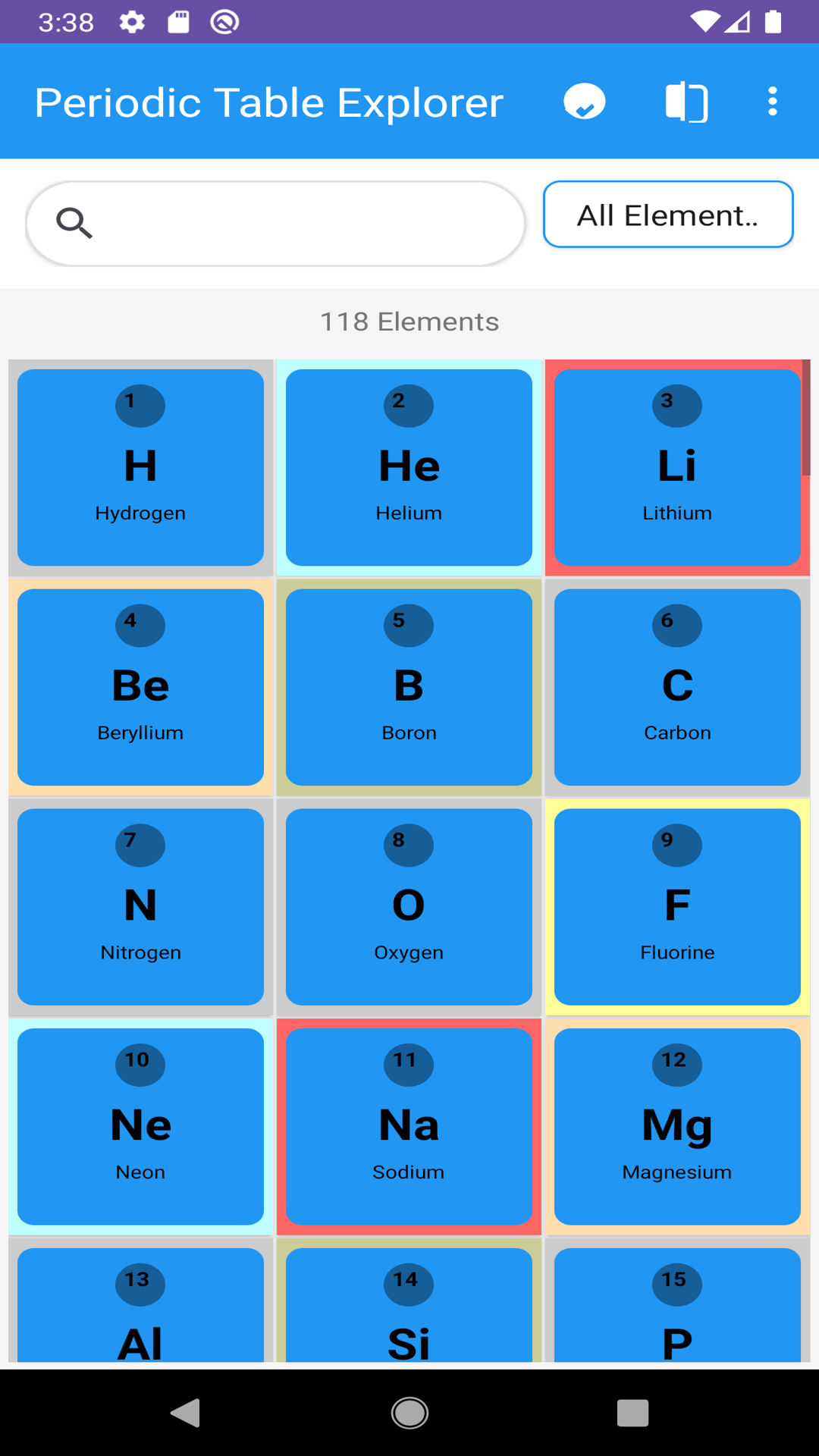819x1456 pixels.
Task: Open the Hydrogen element card
Action: click(x=140, y=467)
